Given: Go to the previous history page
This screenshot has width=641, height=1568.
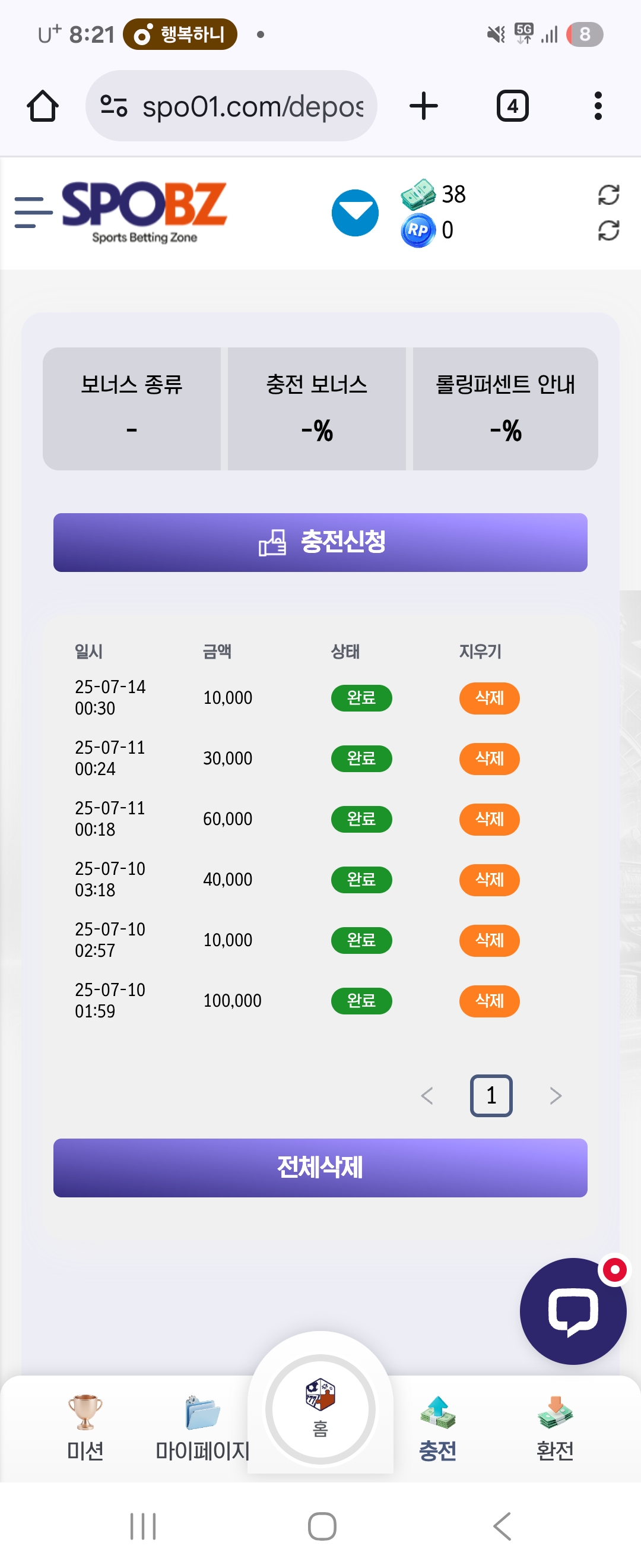Looking at the screenshot, I should click(x=427, y=1096).
